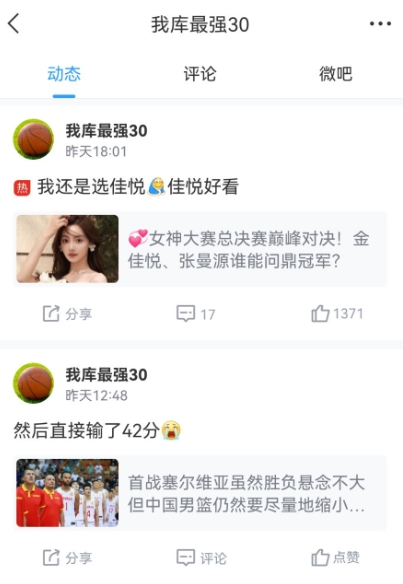Viewport: 403px width, 584px height.
Task: Open the 17 comments on the 佳悦 post
Action: (x=196, y=314)
